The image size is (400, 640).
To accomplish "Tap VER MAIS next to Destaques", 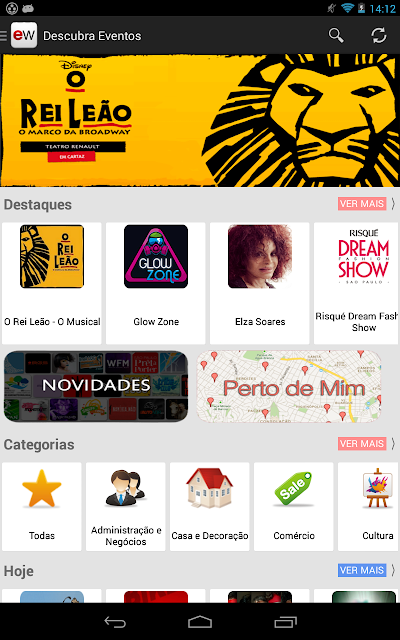I will (362, 204).
